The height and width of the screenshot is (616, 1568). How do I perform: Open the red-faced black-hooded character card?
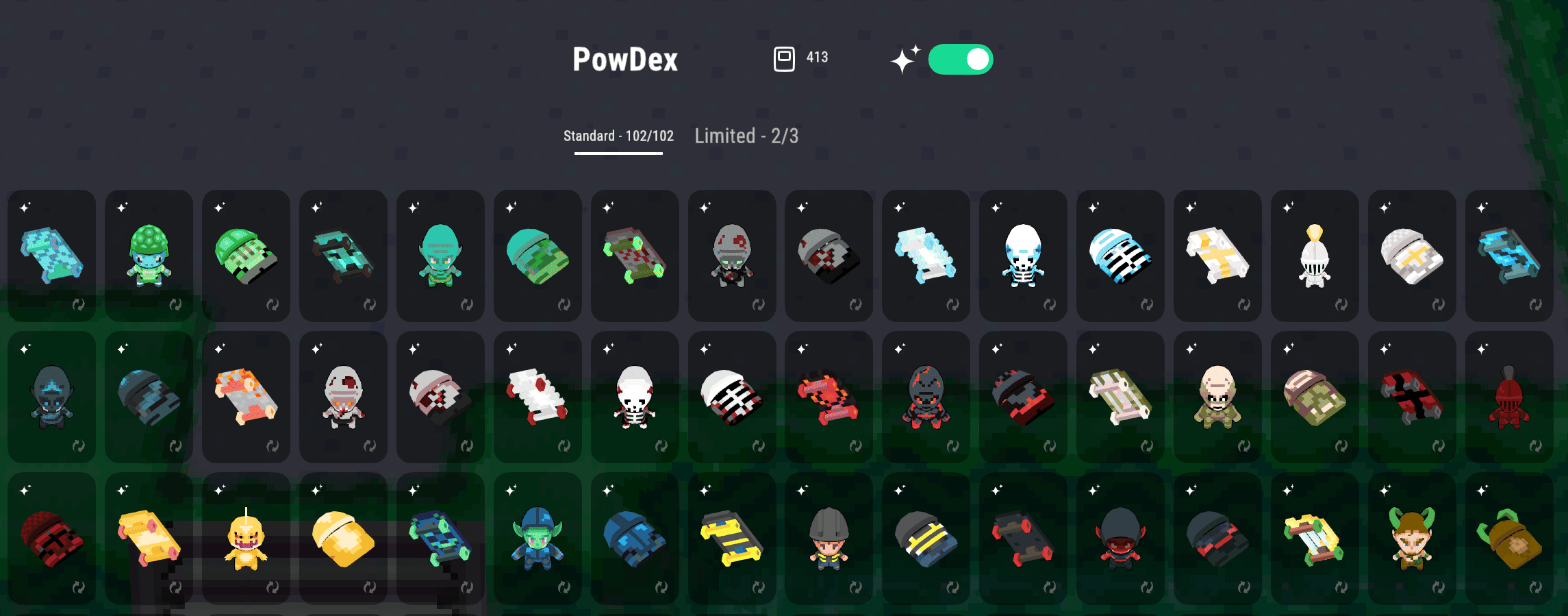point(1120,539)
